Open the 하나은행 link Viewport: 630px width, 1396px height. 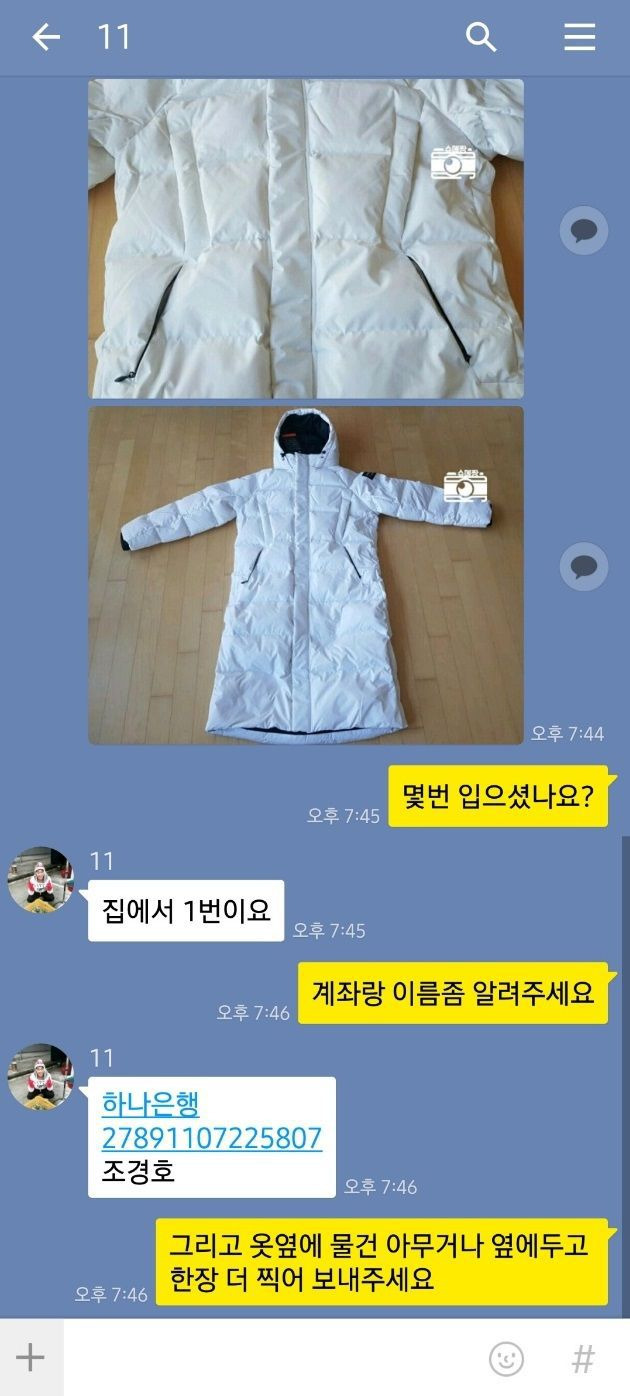pos(151,1105)
